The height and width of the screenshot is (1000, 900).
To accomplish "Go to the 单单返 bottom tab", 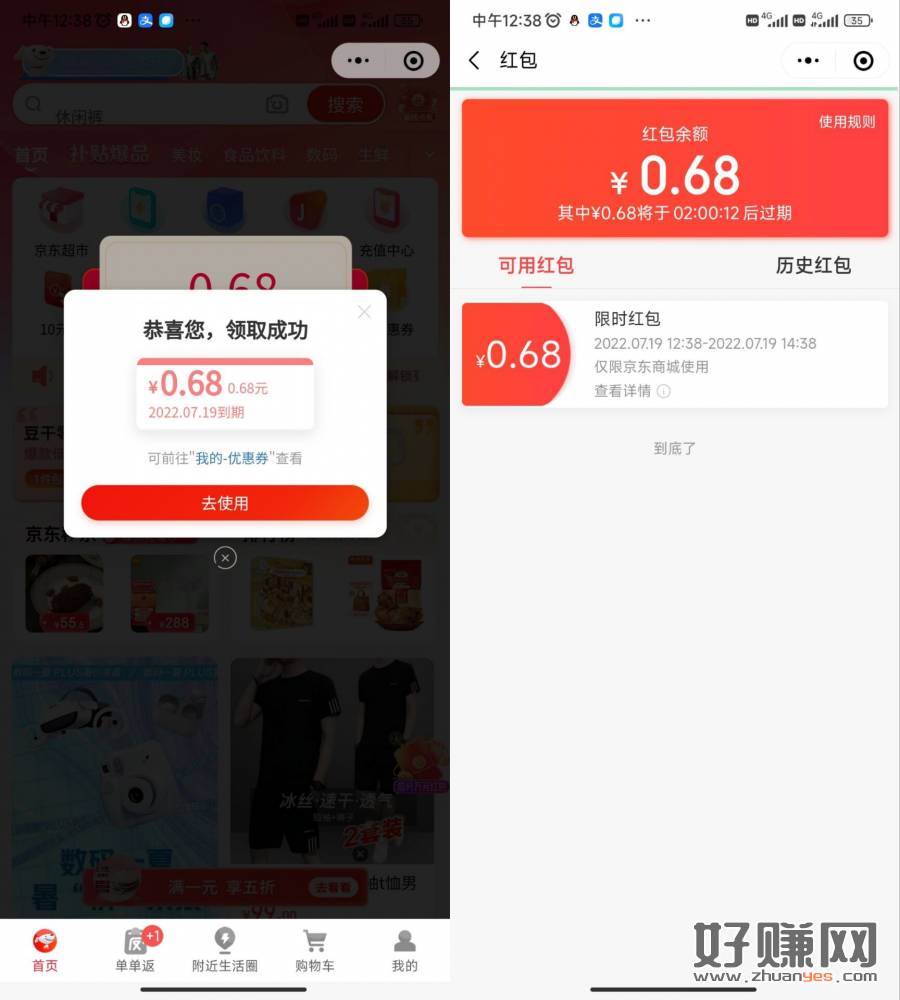I will click(135, 950).
